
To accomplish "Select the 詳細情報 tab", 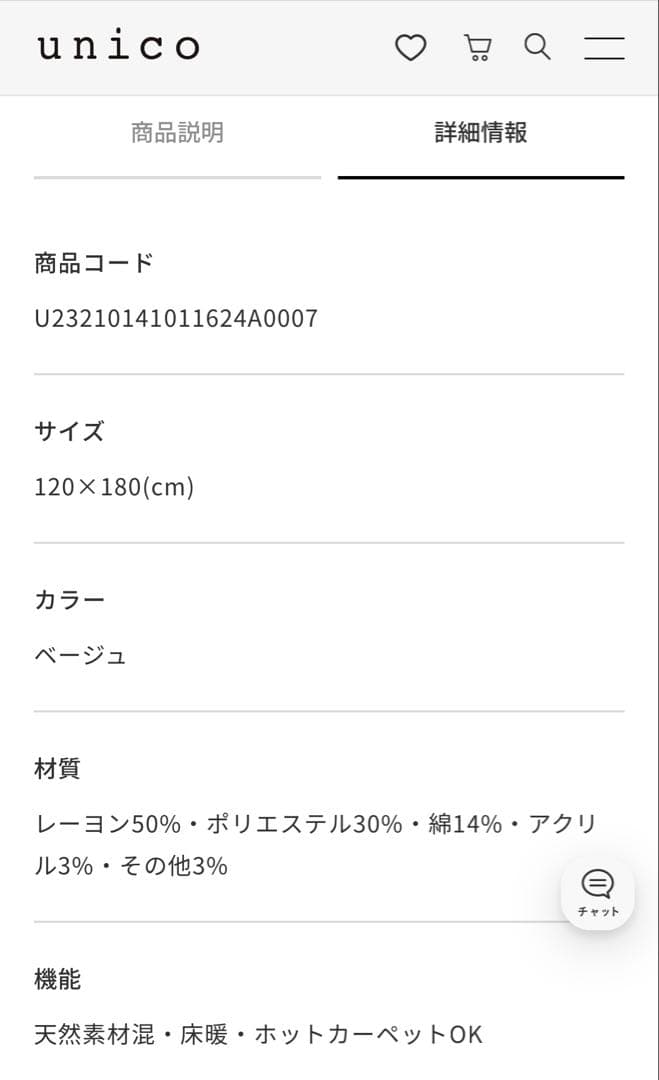I will [x=481, y=133].
